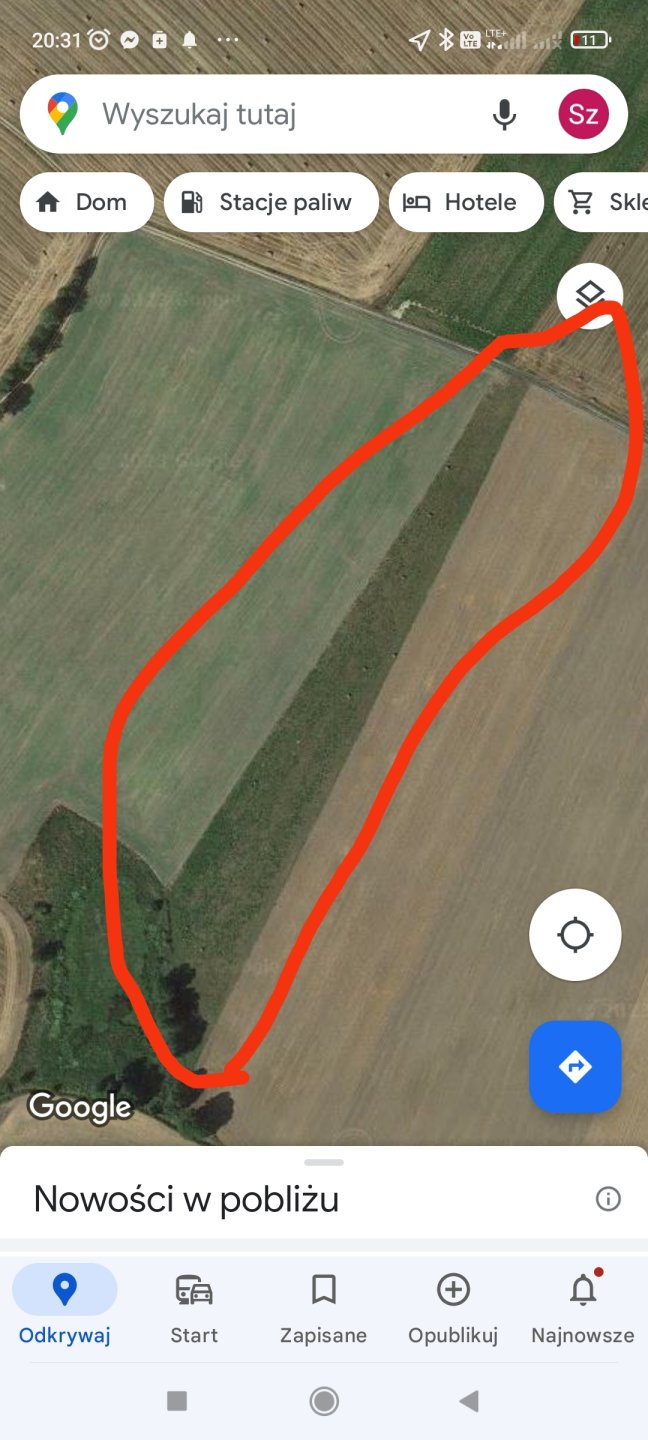
Task: Select the "Dom" chip
Action: [x=86, y=202]
